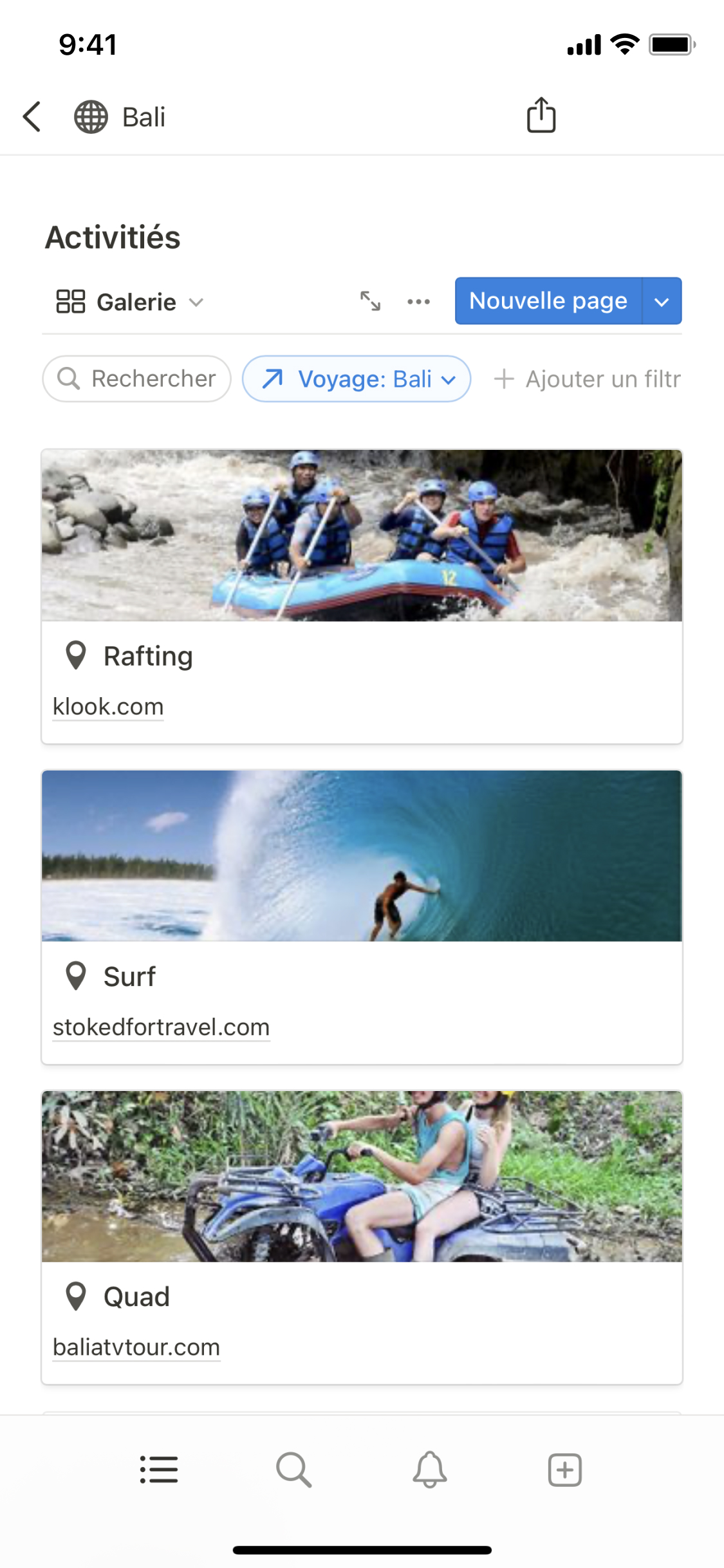Open the Galerie view dropdown

click(130, 302)
